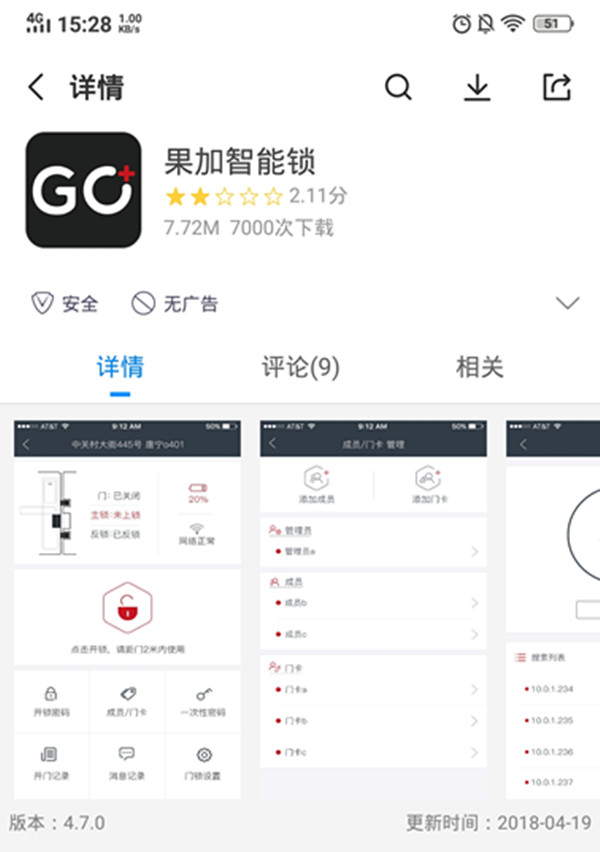The image size is (600, 852).
Task: Expand the 安全 and 无广告 info row
Action: 567,303
